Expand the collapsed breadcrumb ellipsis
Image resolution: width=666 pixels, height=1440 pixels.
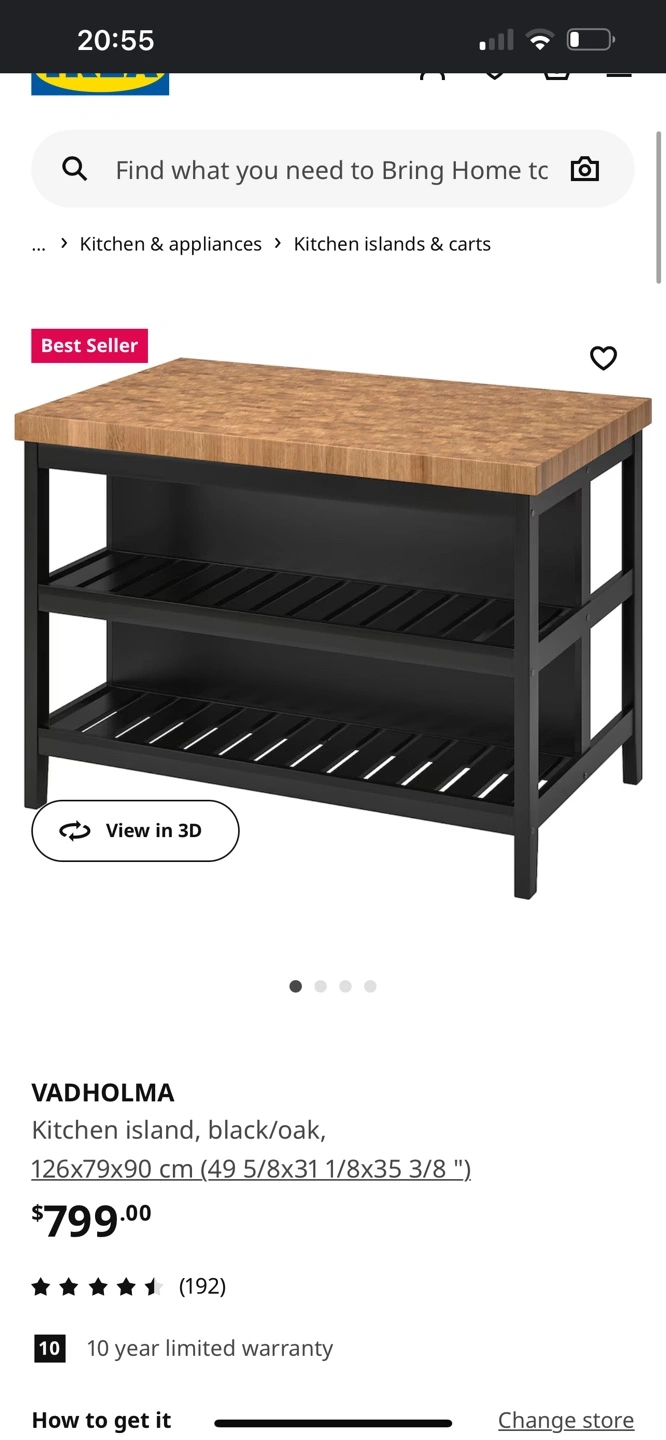39,244
